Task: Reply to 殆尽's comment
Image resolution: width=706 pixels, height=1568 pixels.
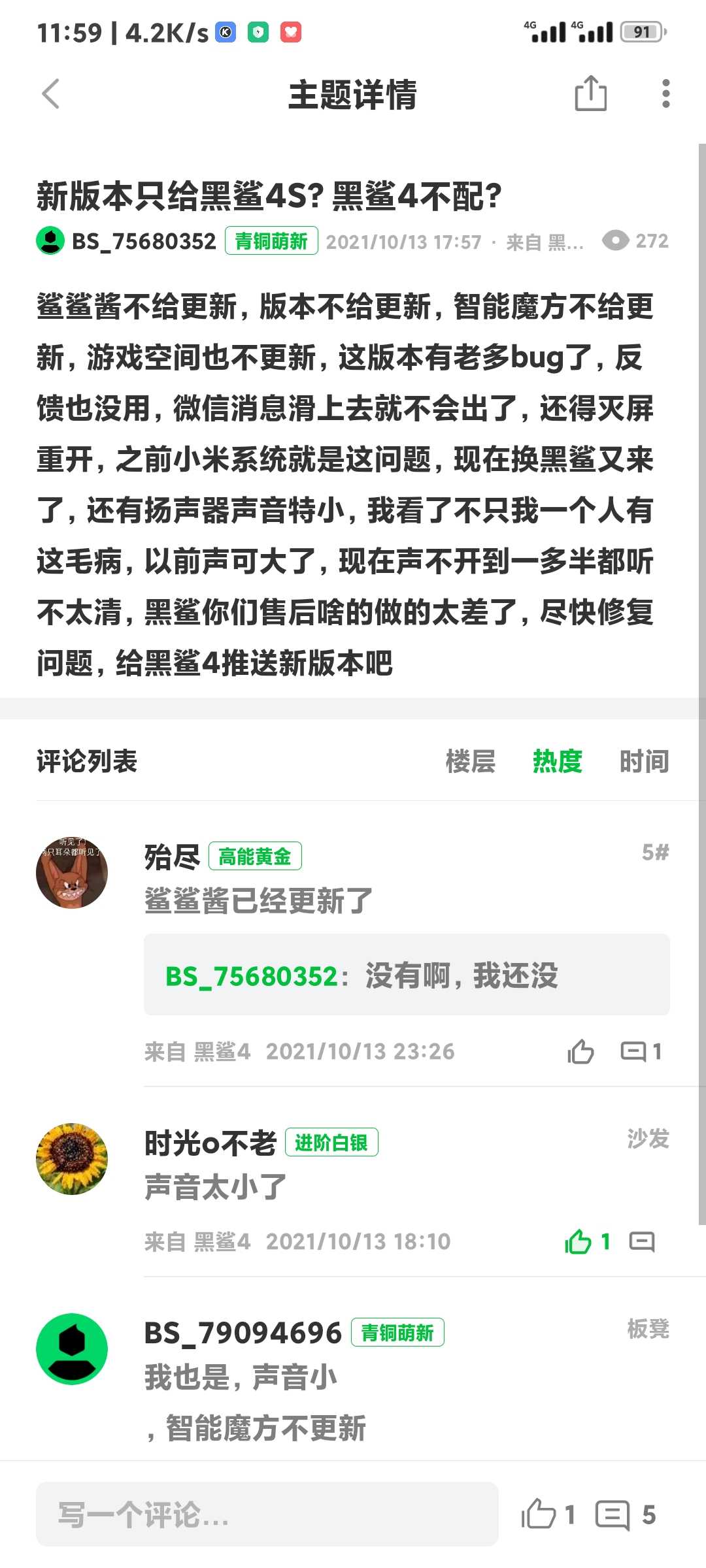Action: pos(641,1051)
